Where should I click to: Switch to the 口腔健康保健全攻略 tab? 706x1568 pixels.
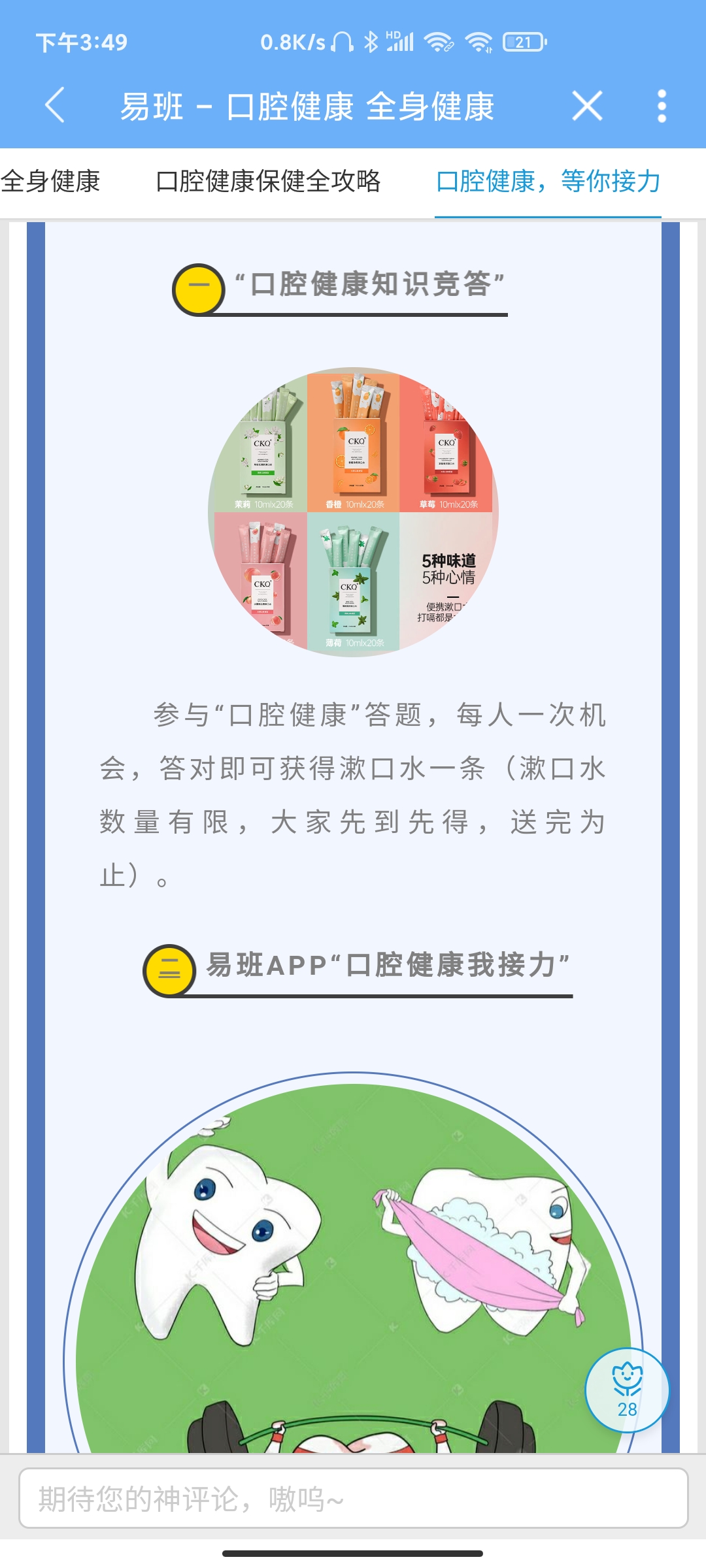268,182
